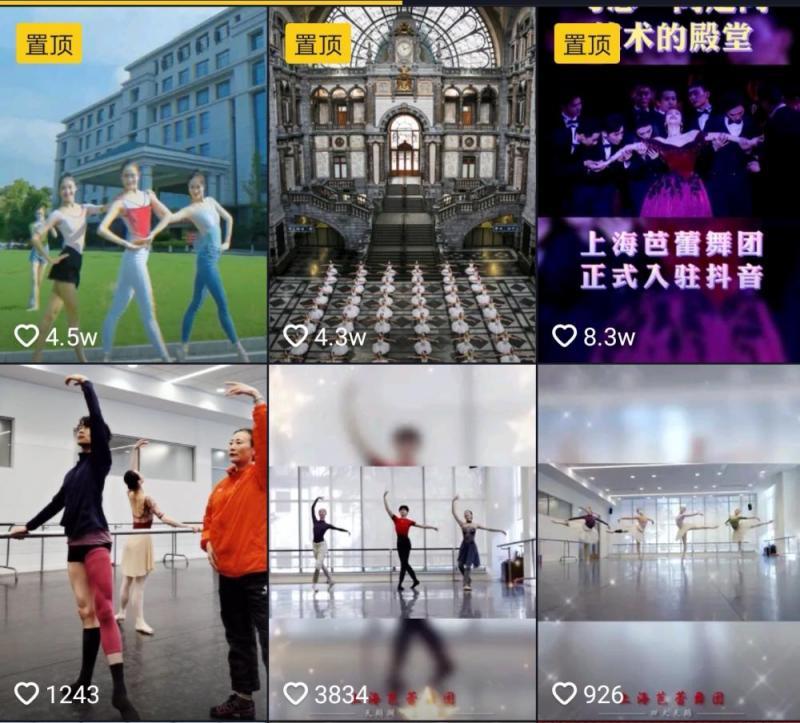The image size is (800, 723).
Task: Open rehearsal video with 1243 likes
Action: click(133, 542)
